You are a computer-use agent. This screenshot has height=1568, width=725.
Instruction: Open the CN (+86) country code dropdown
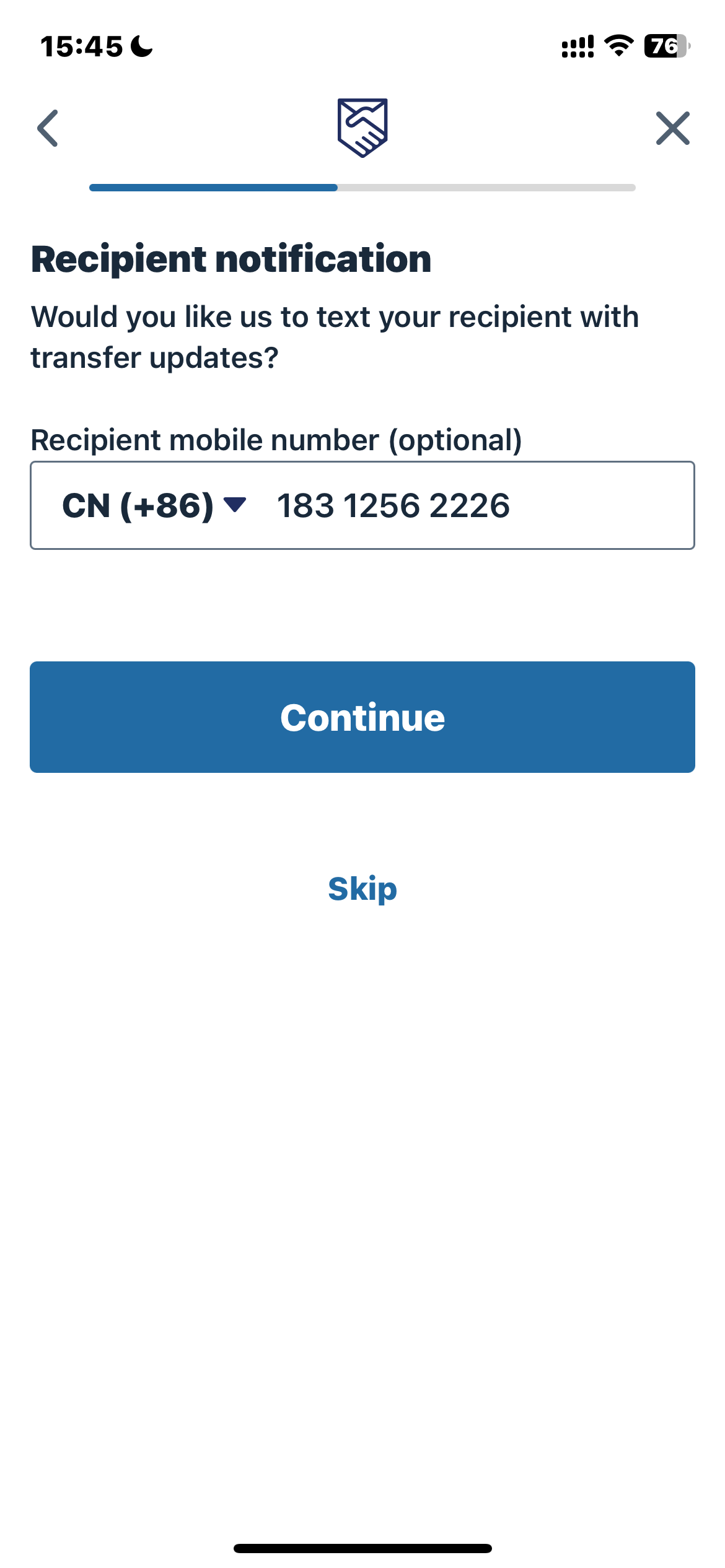click(154, 505)
